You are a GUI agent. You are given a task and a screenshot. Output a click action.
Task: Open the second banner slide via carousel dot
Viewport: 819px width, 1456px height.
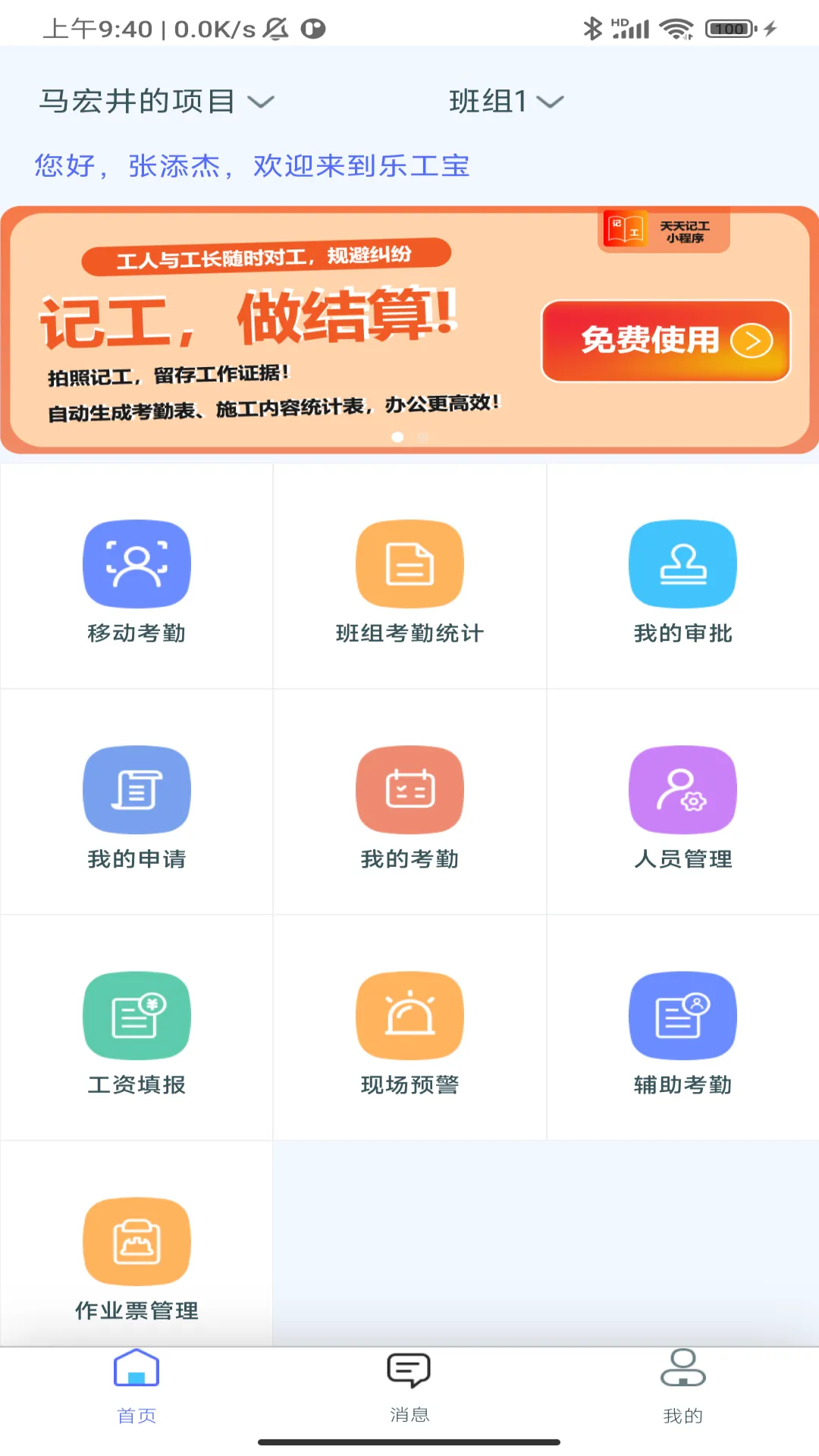[422, 437]
